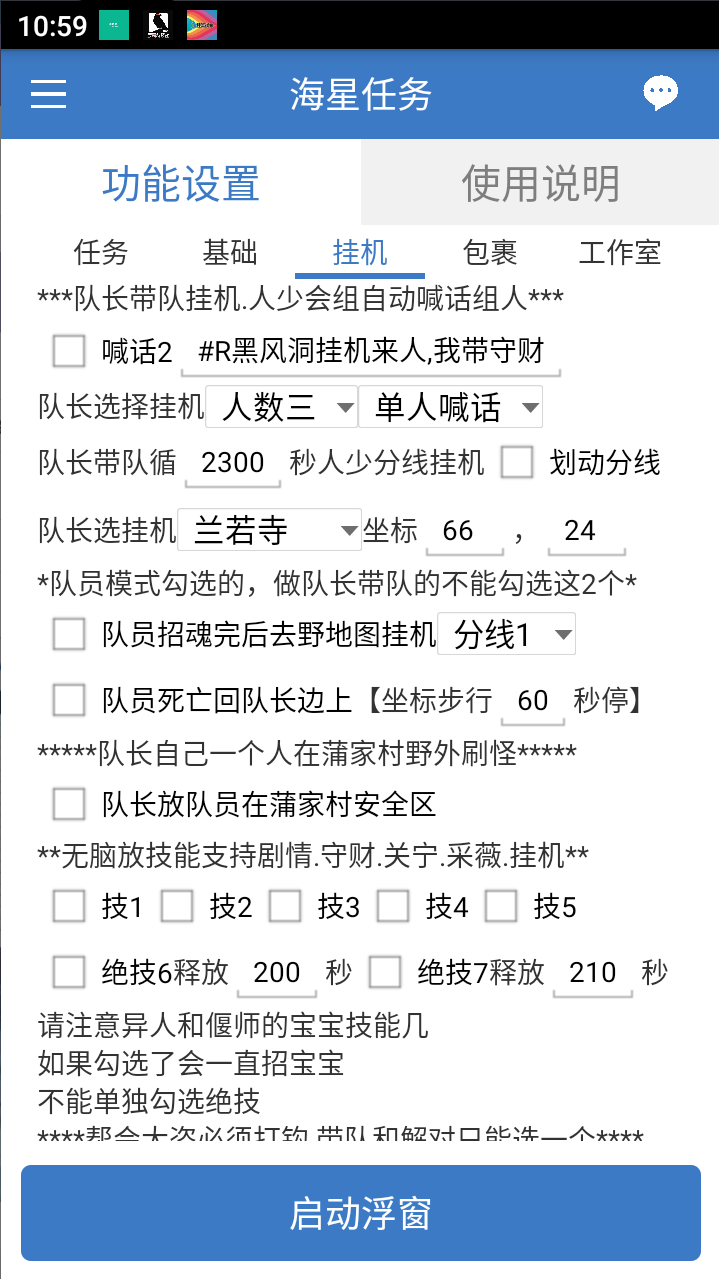Open the hamburger drawer menu
Image resolution: width=719 pixels, height=1279 pixels.
pyautogui.click(x=48, y=95)
